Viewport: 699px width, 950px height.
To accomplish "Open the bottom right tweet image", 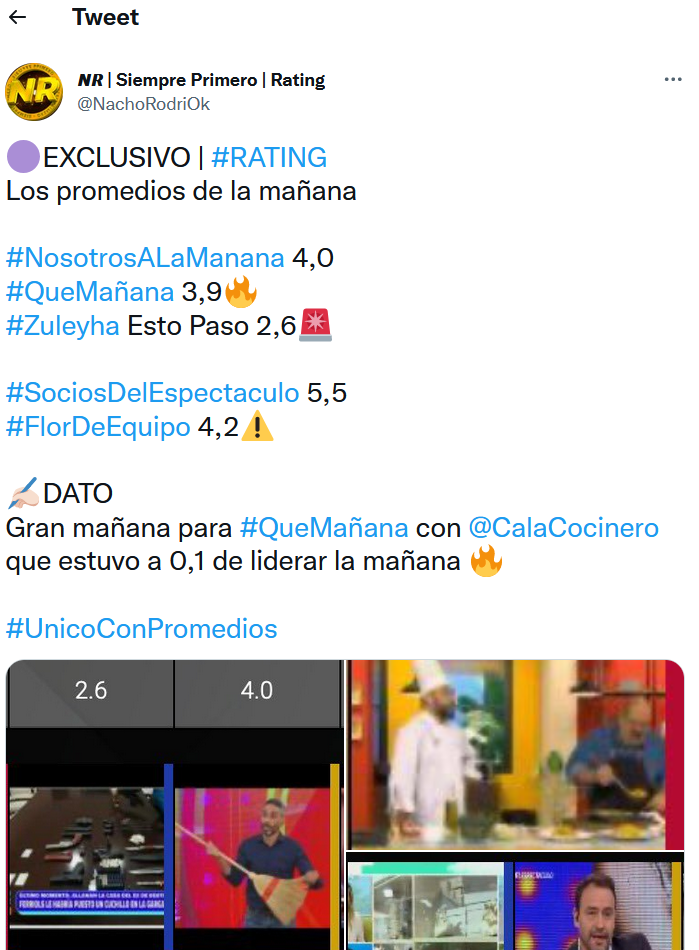I will click(x=514, y=905).
